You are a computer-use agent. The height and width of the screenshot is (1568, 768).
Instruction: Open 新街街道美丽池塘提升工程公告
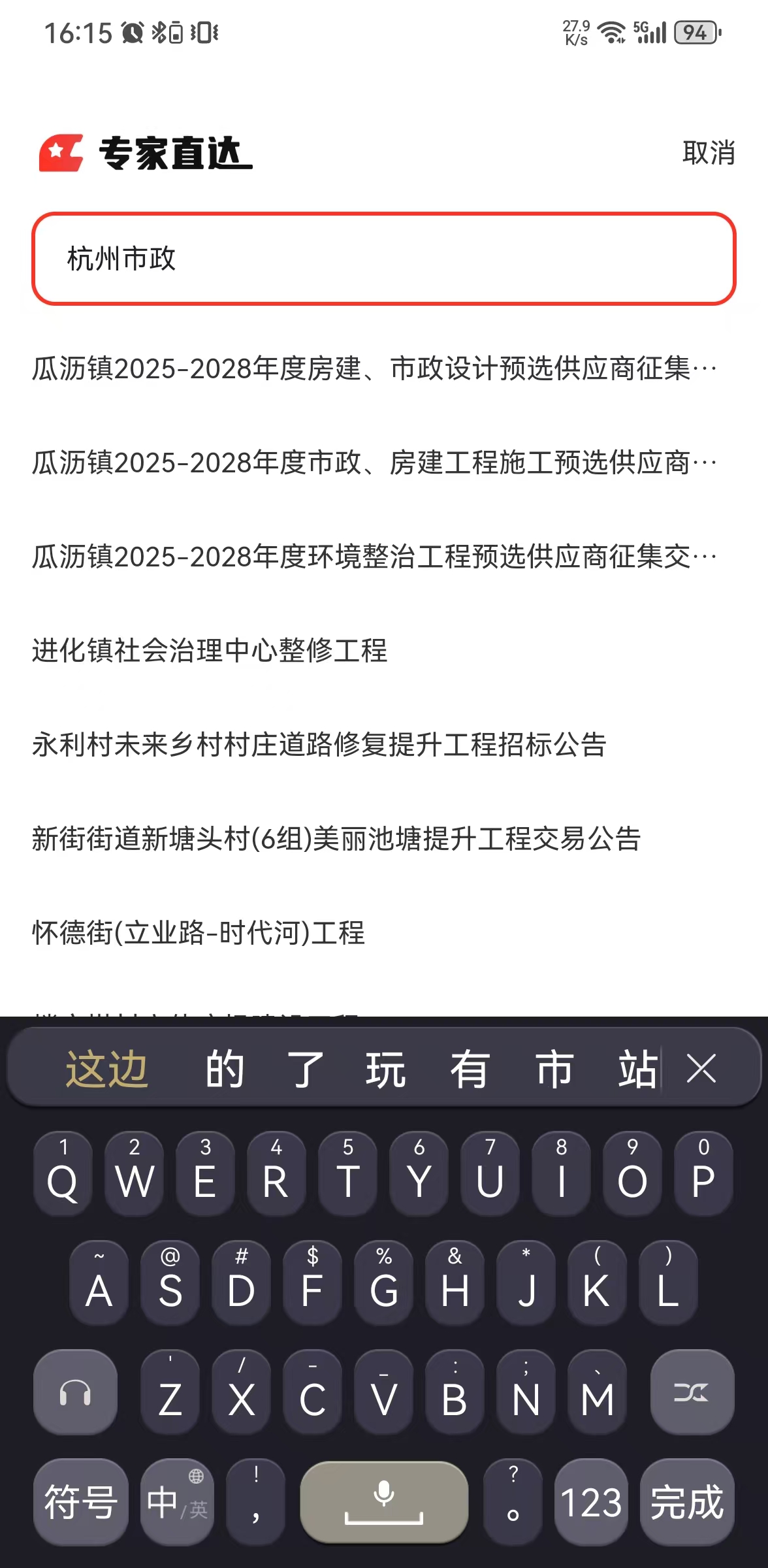pyautogui.click(x=337, y=840)
